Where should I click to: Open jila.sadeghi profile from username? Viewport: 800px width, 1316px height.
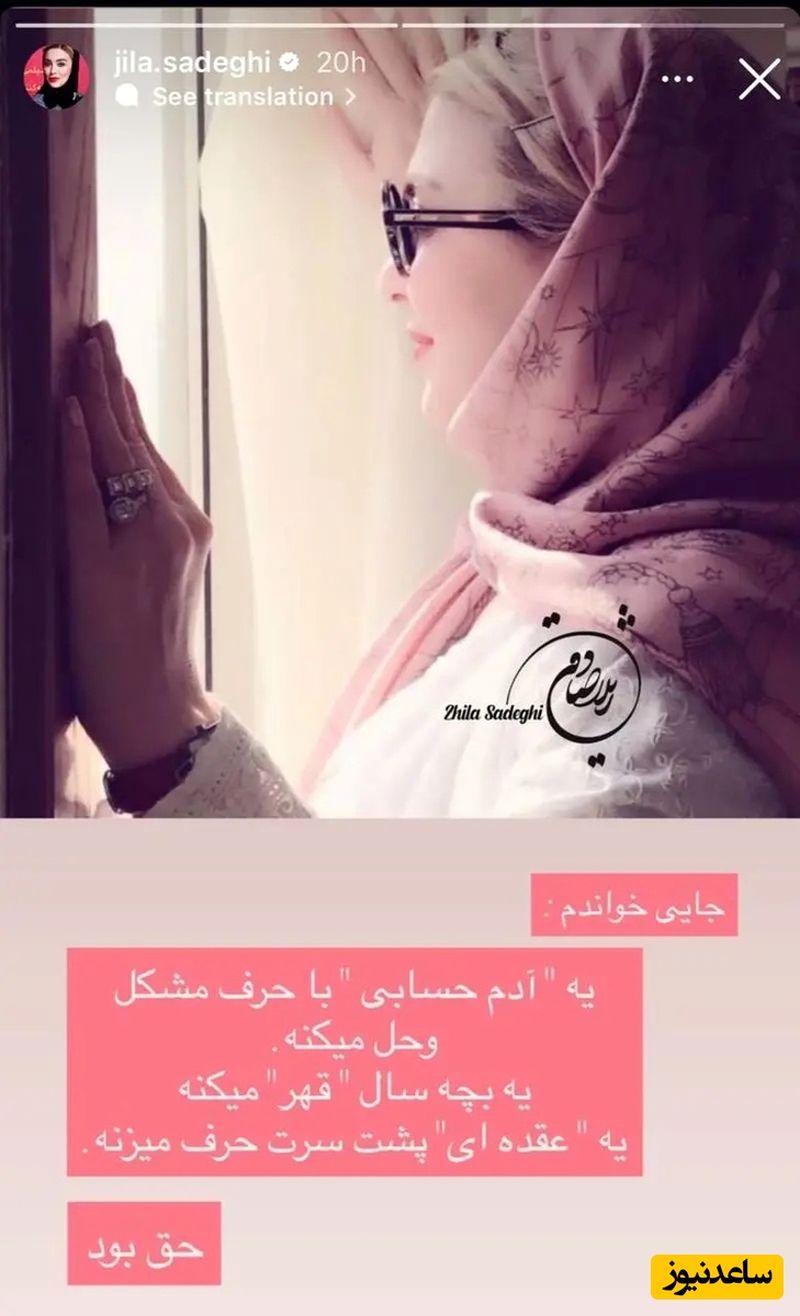point(189,62)
